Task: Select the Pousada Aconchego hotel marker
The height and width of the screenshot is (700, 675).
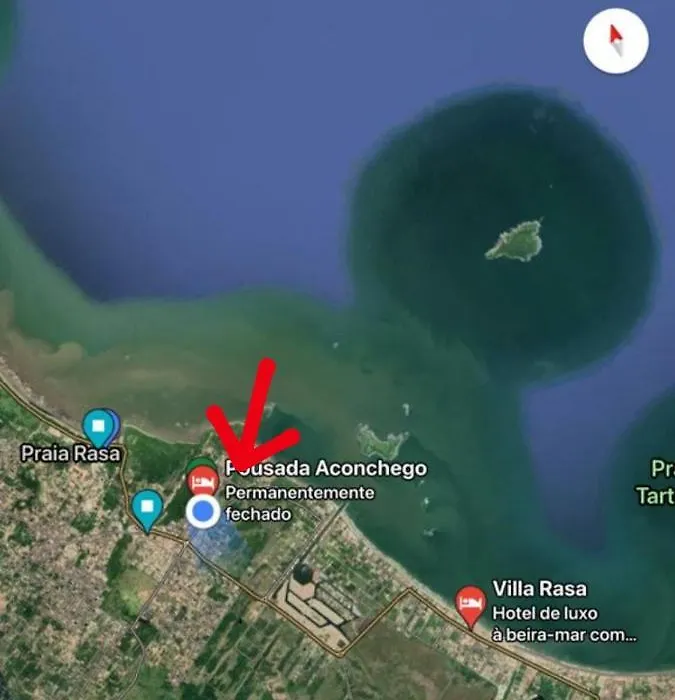Action: tap(203, 482)
